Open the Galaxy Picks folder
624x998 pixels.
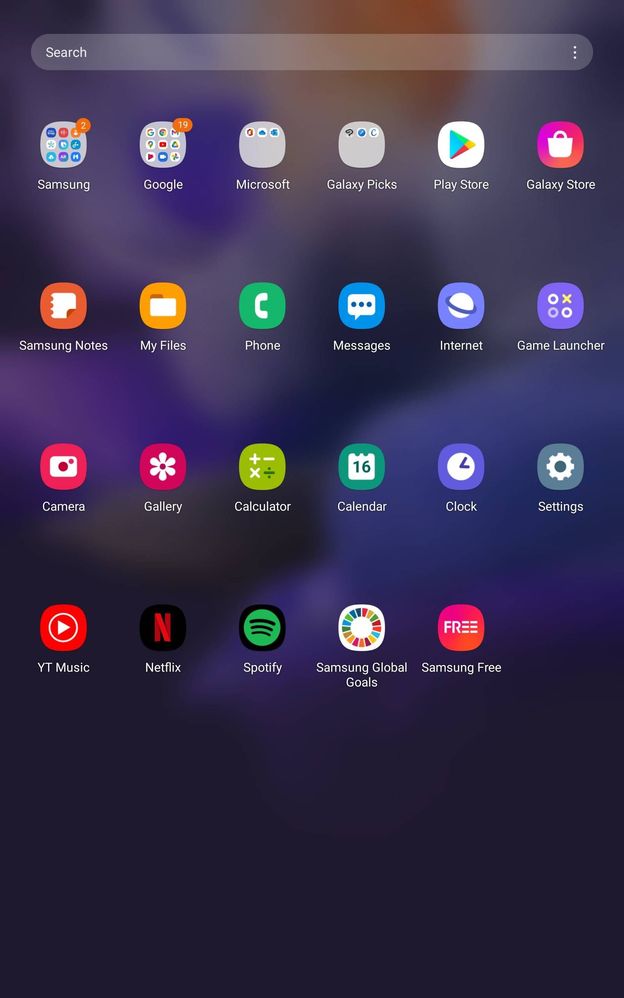click(x=361, y=145)
